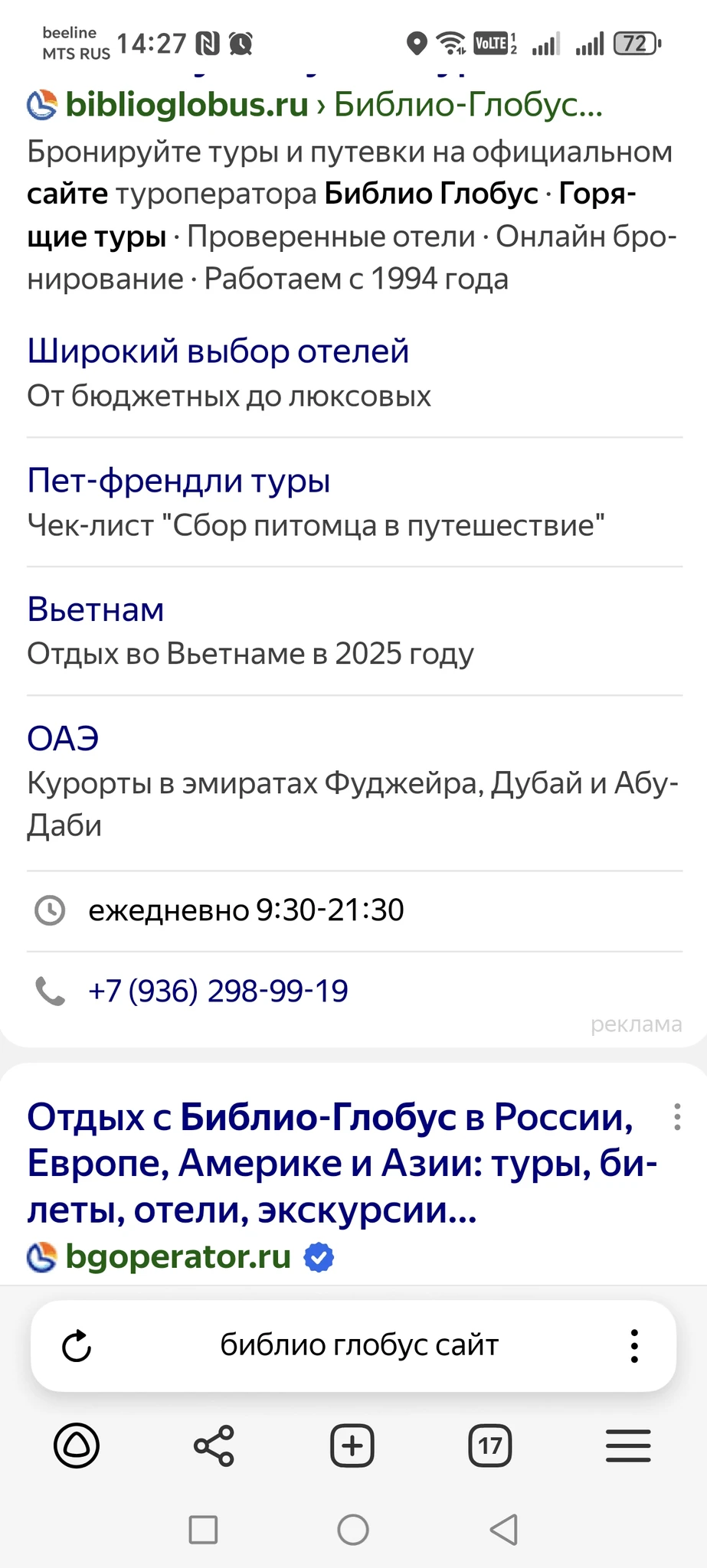Go to the home screen
Viewport: 707px width, 1568px height.
[x=353, y=1530]
